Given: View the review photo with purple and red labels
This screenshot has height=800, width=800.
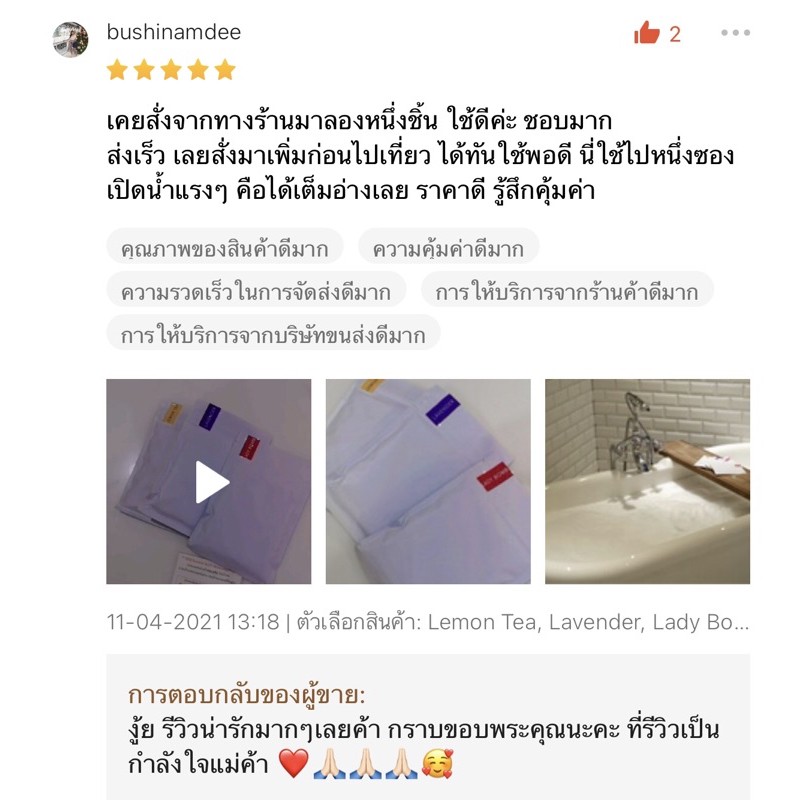Looking at the screenshot, I should pyautogui.click(x=428, y=481).
